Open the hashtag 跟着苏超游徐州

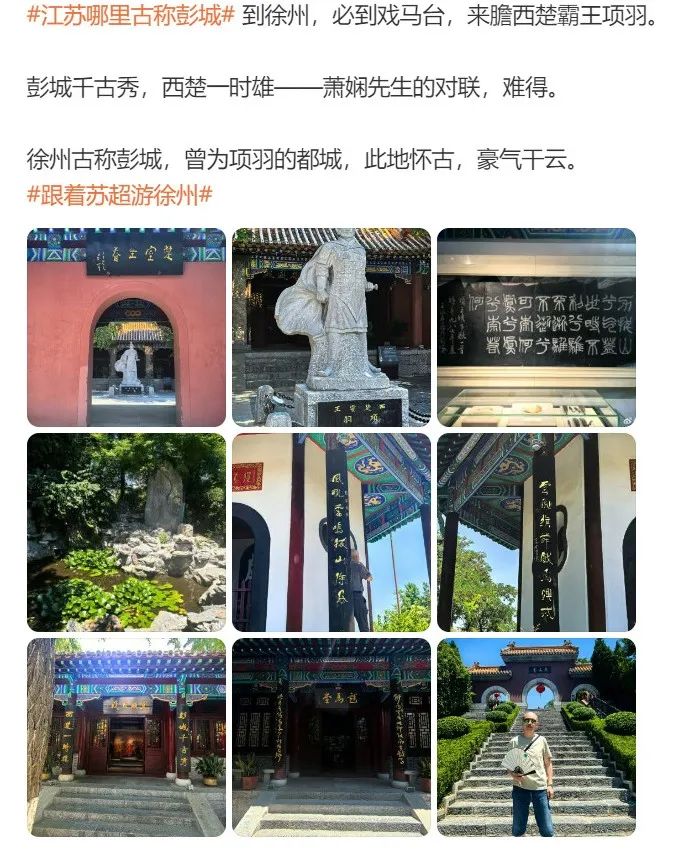[119, 194]
